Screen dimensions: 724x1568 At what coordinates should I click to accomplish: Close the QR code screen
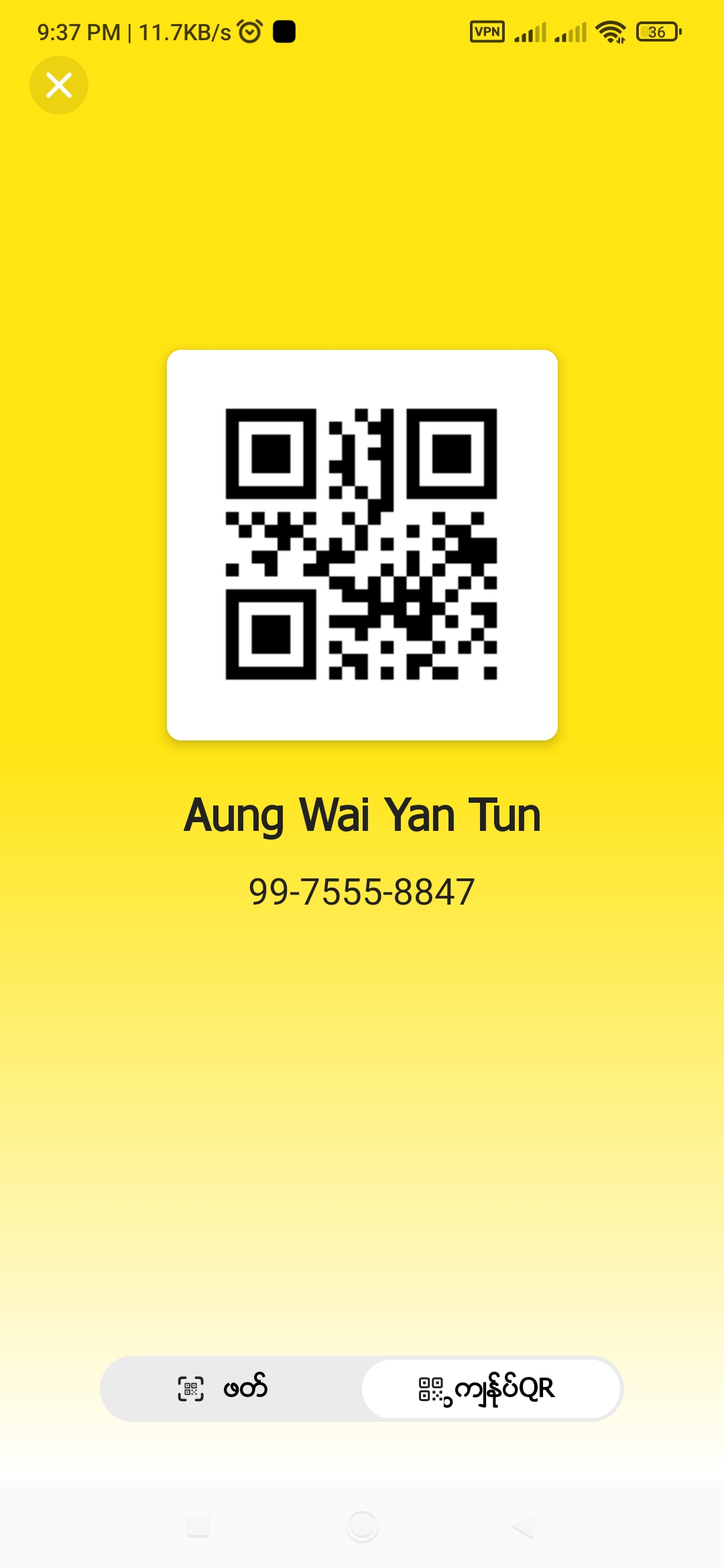pos(59,85)
